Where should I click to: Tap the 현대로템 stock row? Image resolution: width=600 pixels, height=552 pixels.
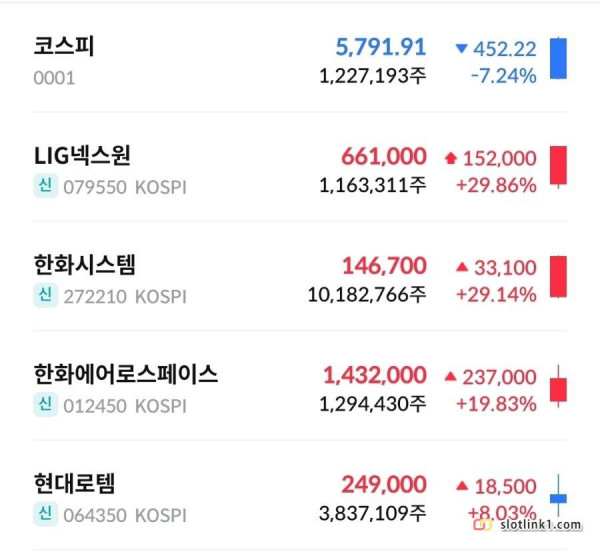74,484
